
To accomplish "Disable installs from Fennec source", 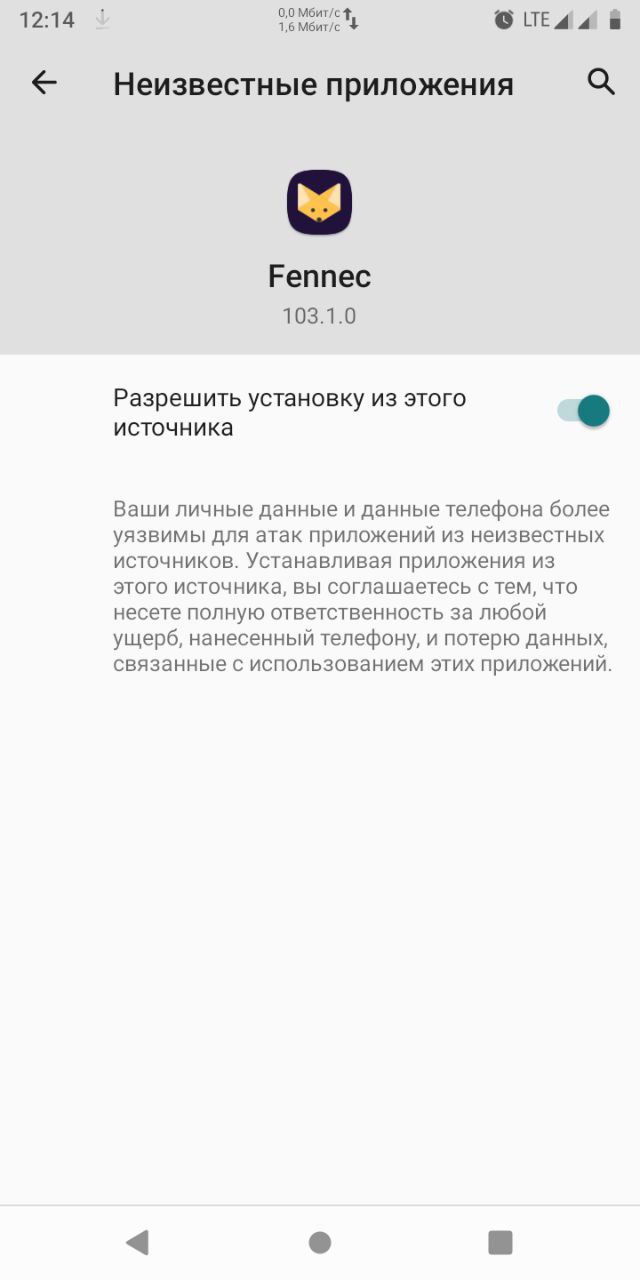I will pyautogui.click(x=584, y=411).
